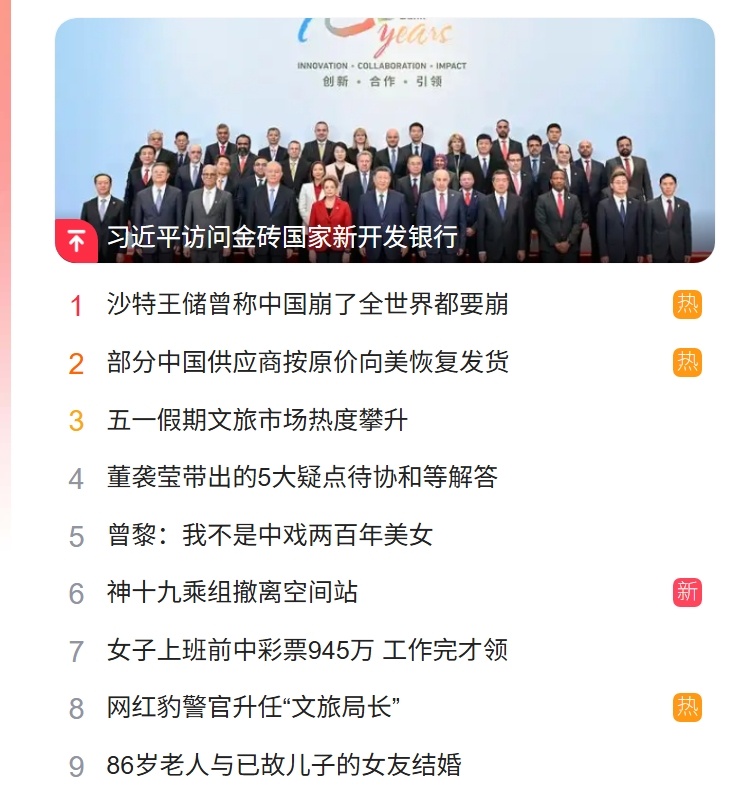
Task: Open 网红豹警官升任“文旅局长”
Action: coord(254,708)
